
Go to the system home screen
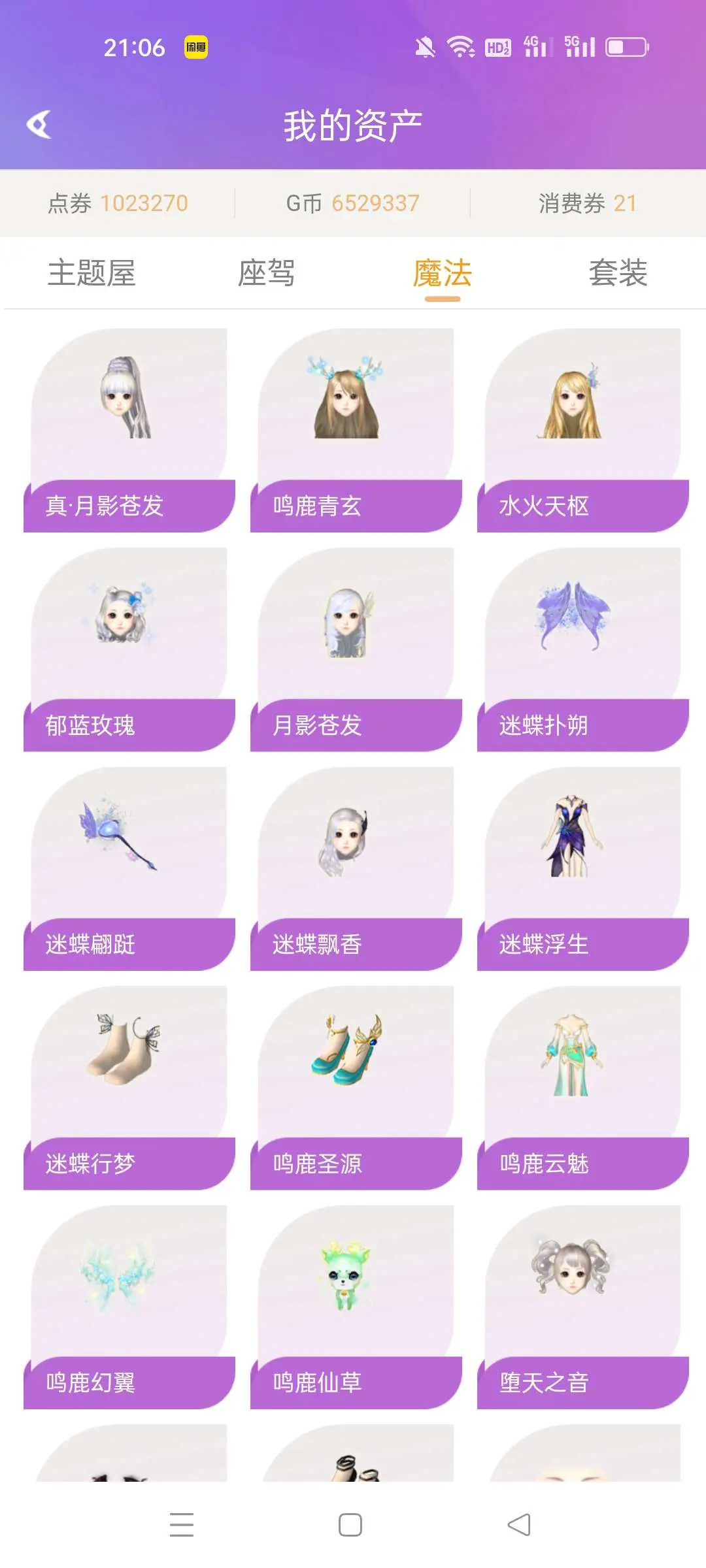point(350,1525)
